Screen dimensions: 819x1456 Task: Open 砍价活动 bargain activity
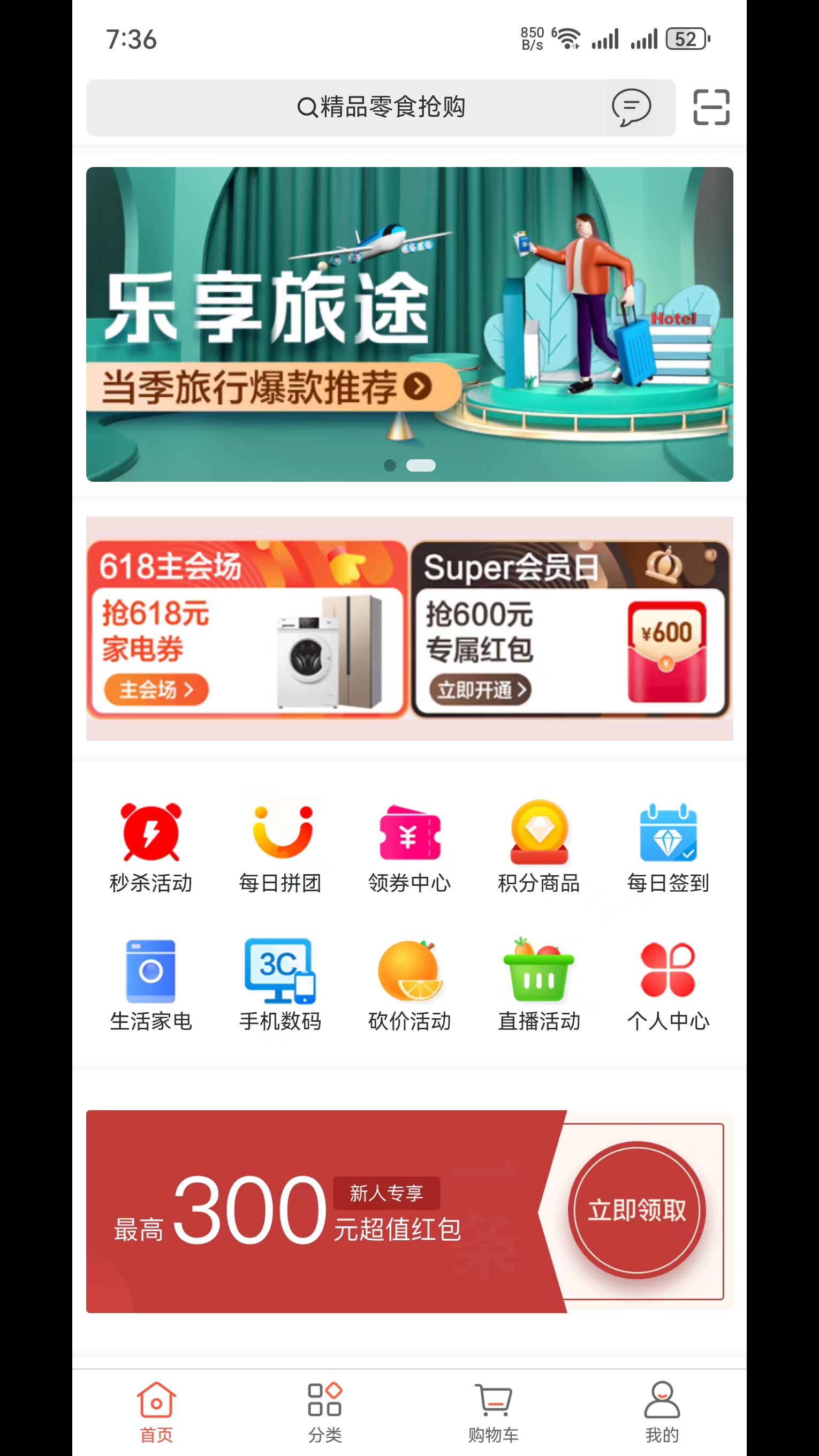pyautogui.click(x=409, y=984)
